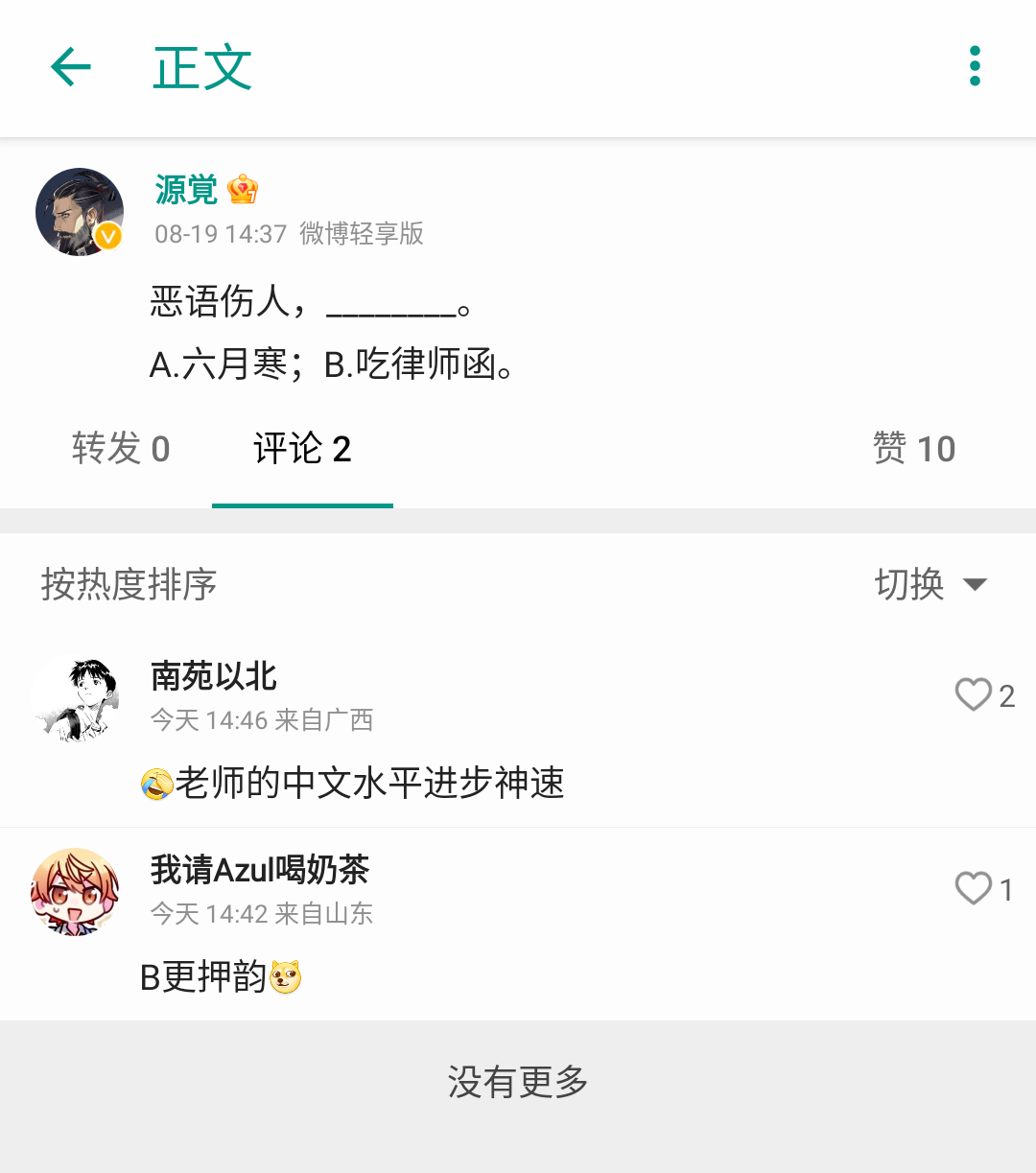View 南苑以北's avatar profile
This screenshot has width=1036, height=1173.
[x=76, y=699]
